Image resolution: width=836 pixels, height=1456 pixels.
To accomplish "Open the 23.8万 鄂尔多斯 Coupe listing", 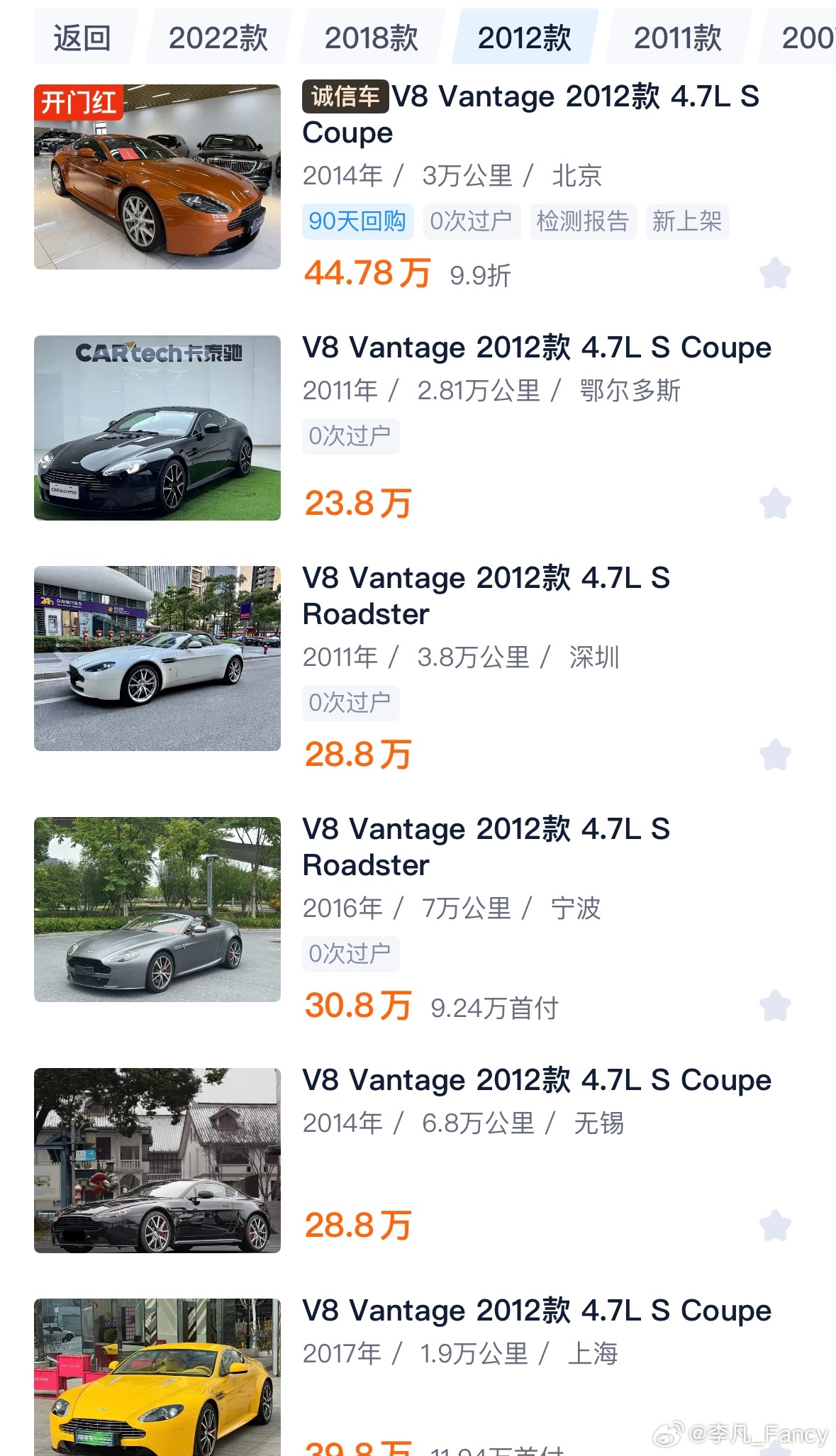I will (157, 428).
